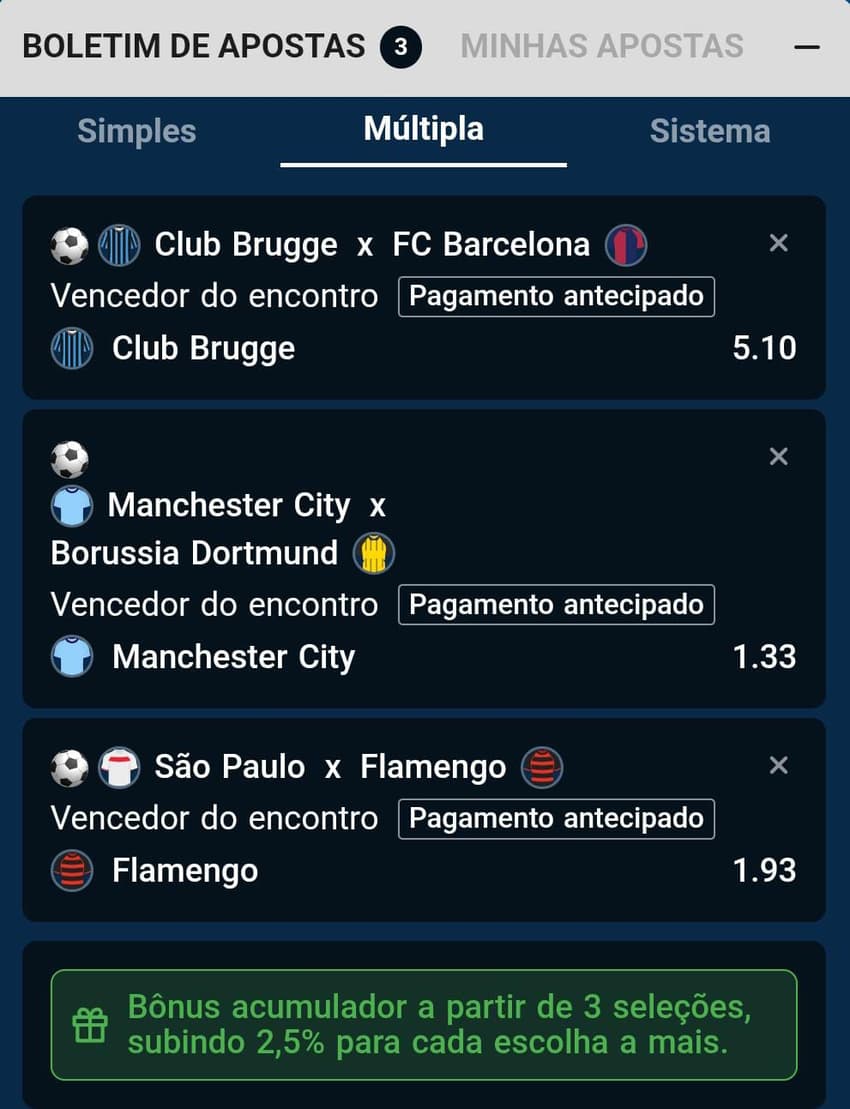The height and width of the screenshot is (1109, 850).
Task: Click the Manchester City crest in the match title
Action: (x=71, y=505)
